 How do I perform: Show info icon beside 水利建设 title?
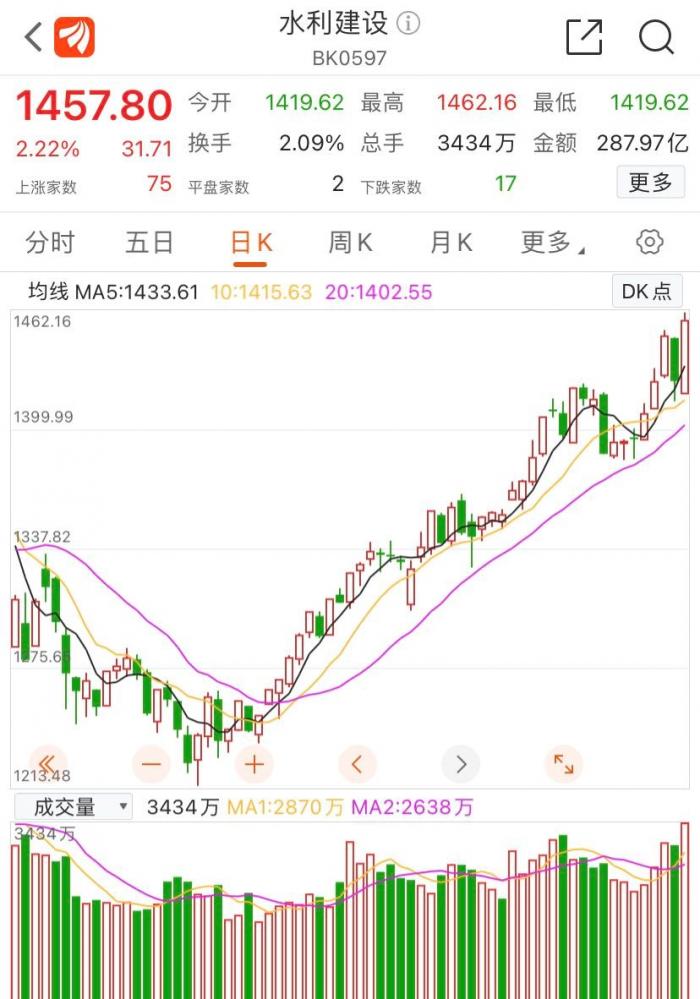pyautogui.click(x=409, y=23)
